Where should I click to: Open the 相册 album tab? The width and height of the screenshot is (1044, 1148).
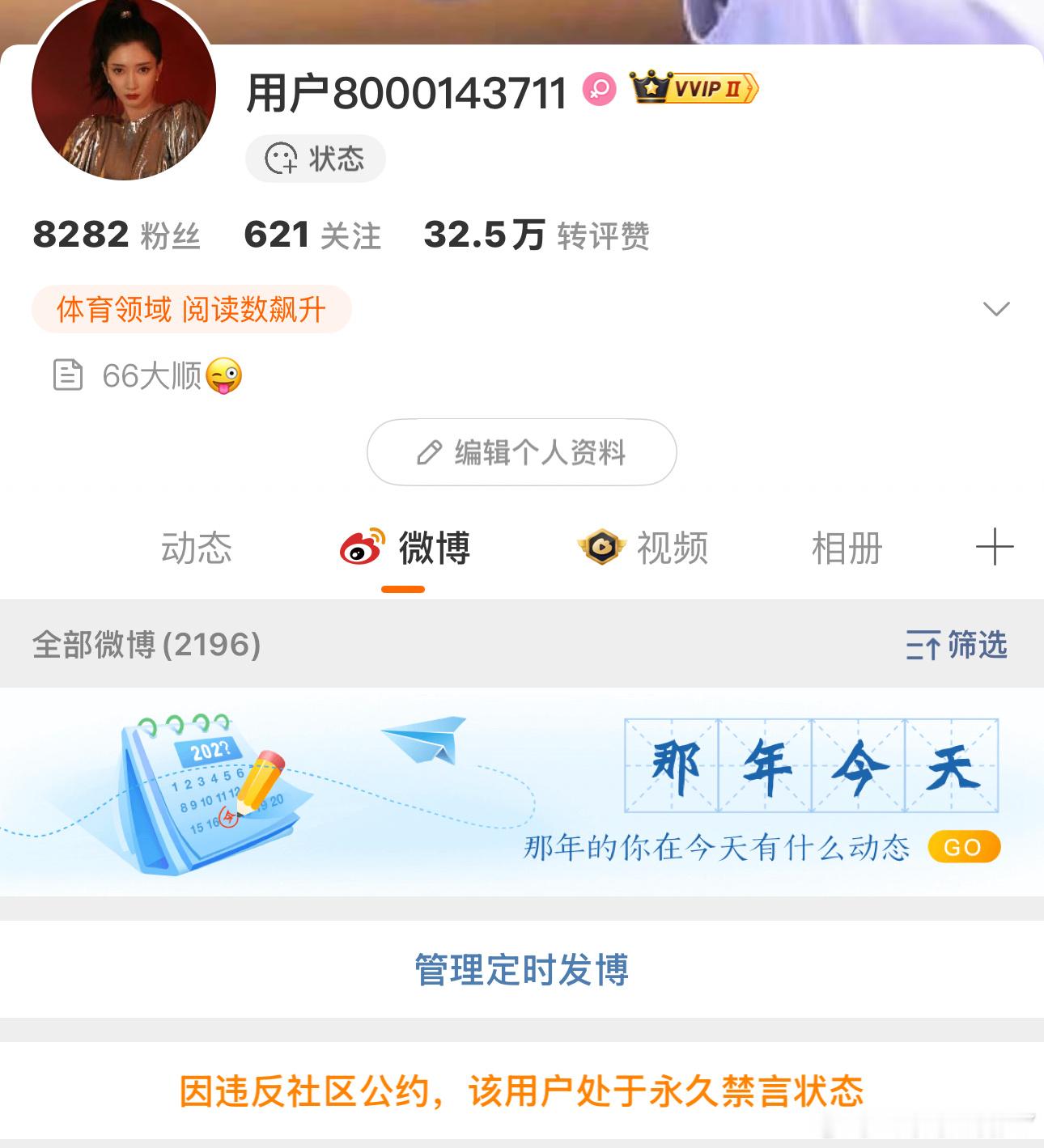[x=847, y=548]
